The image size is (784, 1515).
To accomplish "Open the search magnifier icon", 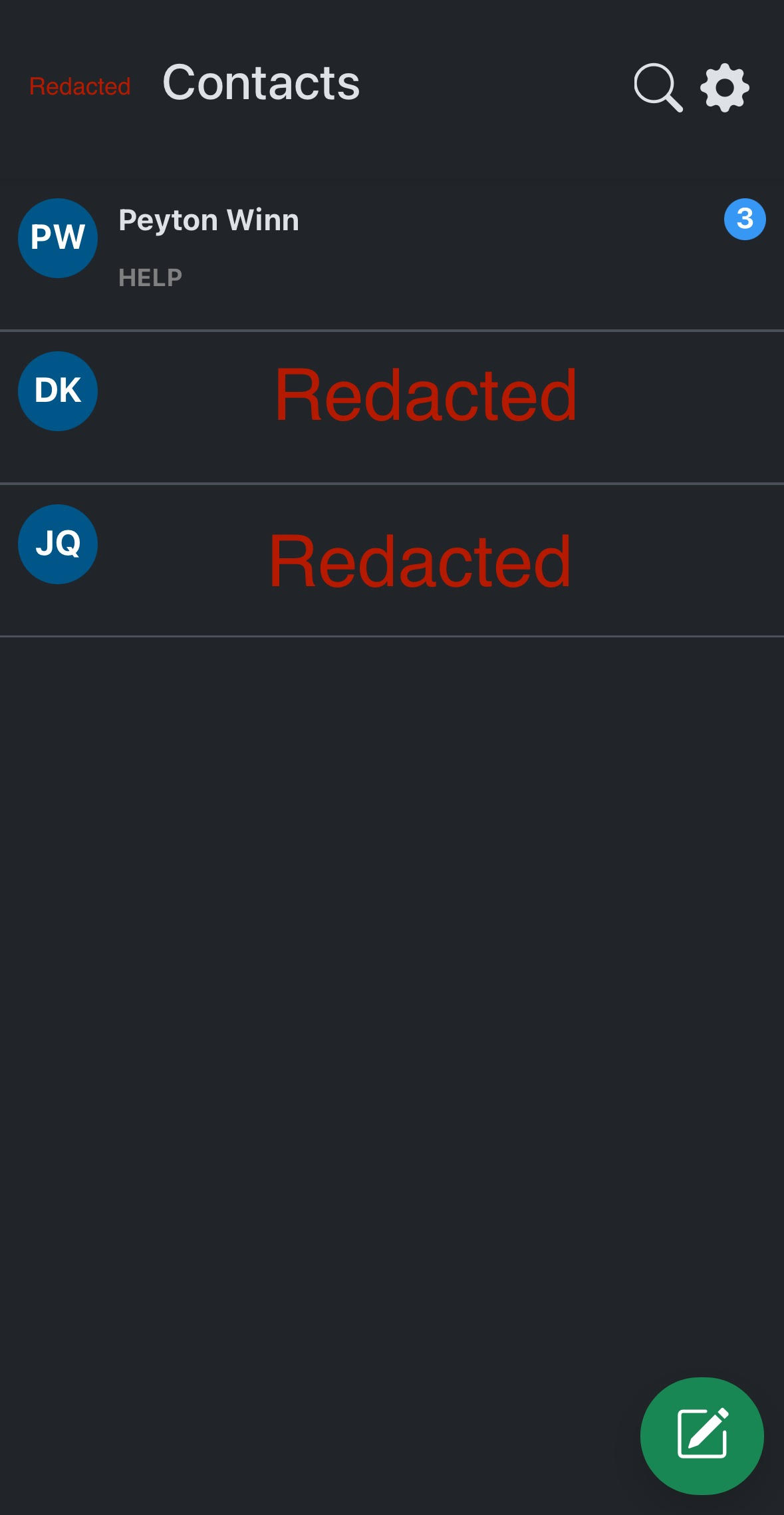I will [x=658, y=87].
